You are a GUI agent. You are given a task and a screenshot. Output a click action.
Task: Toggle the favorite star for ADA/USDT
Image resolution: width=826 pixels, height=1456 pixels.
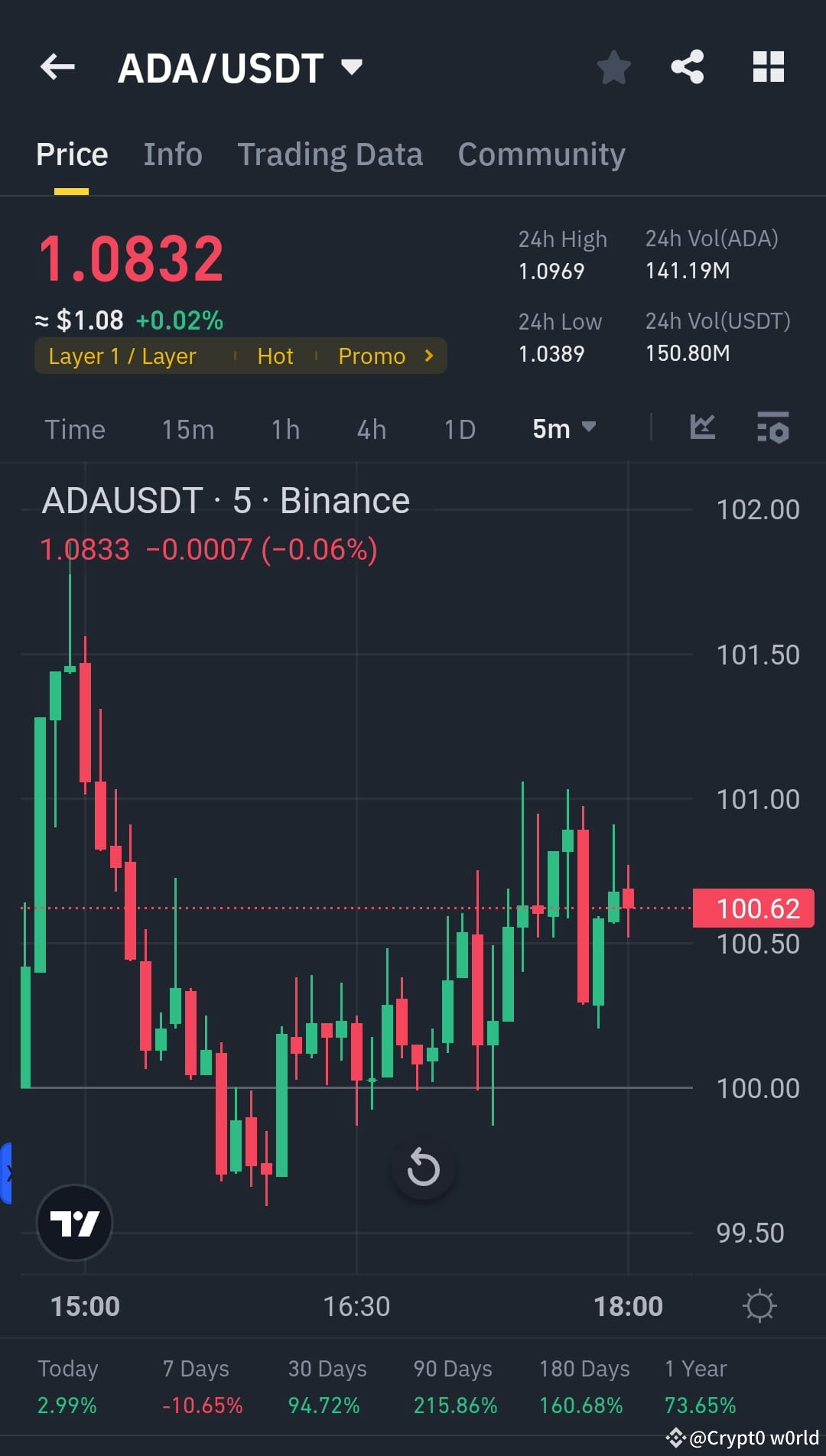click(614, 67)
